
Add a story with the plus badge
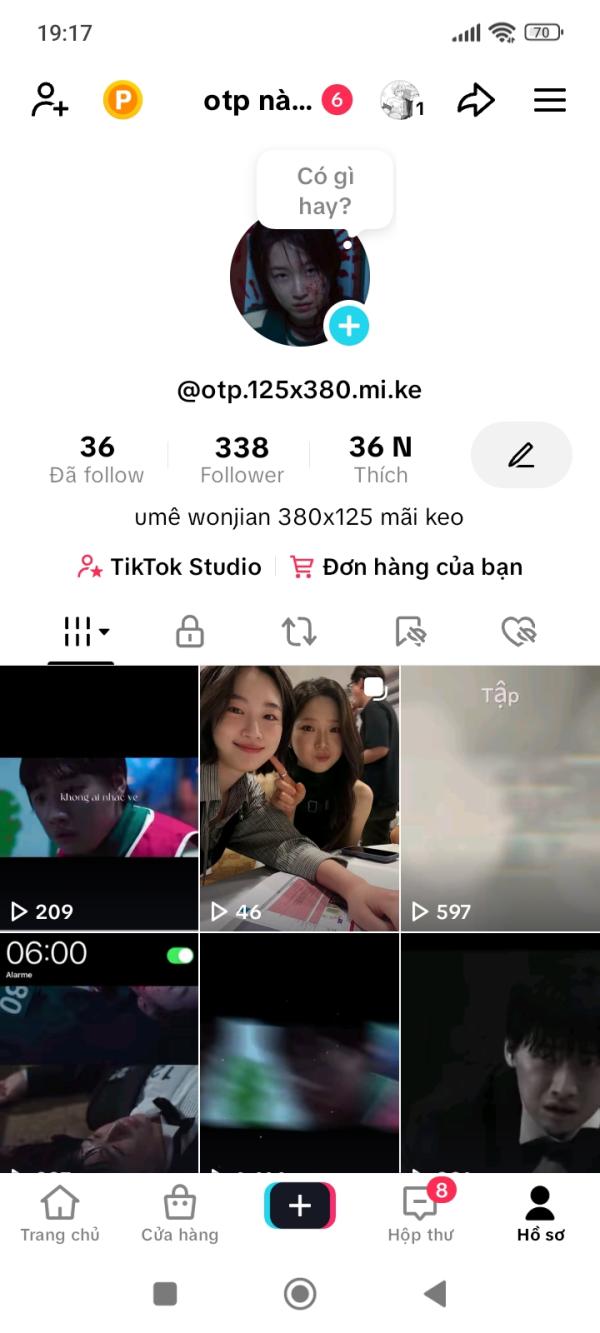pos(348,325)
